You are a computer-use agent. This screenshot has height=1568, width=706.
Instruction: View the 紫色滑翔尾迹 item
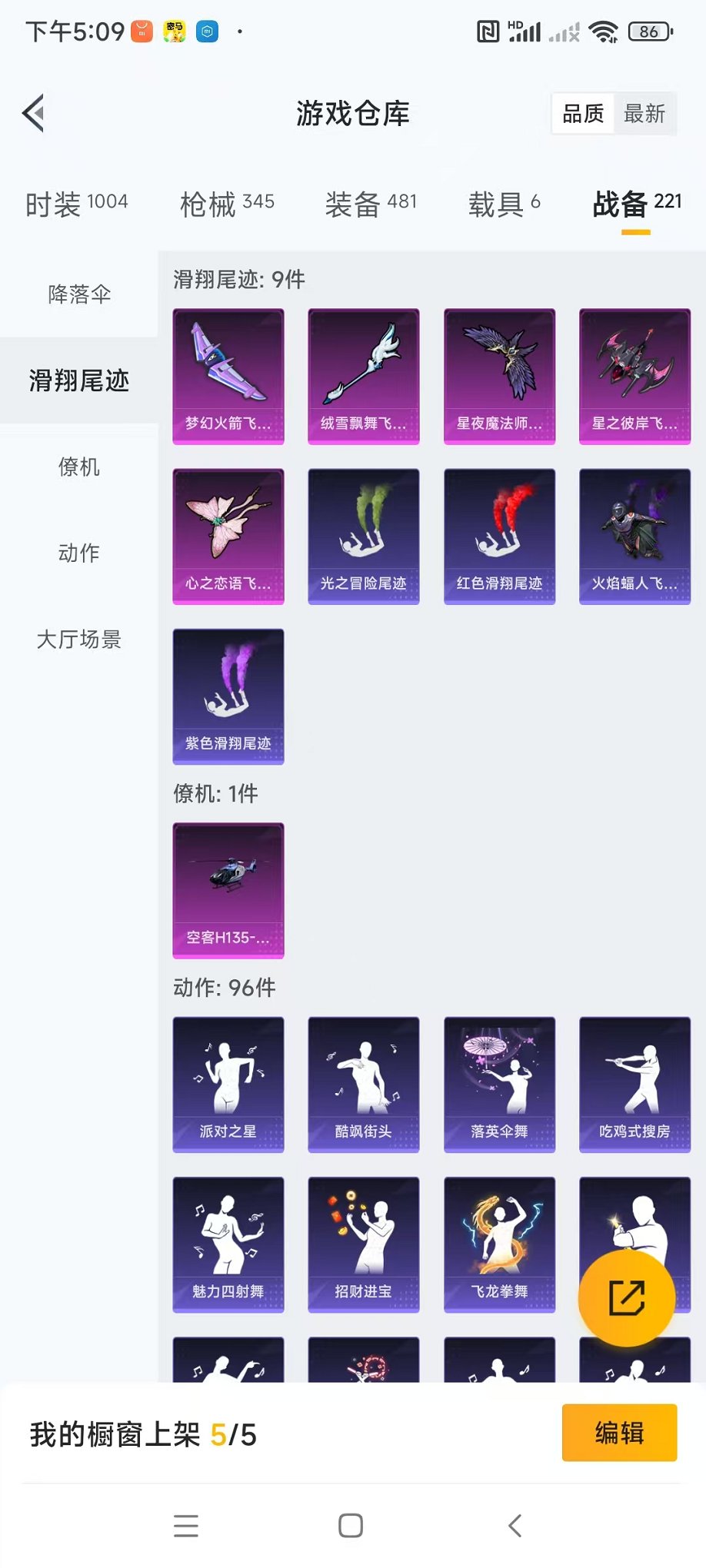coord(228,696)
